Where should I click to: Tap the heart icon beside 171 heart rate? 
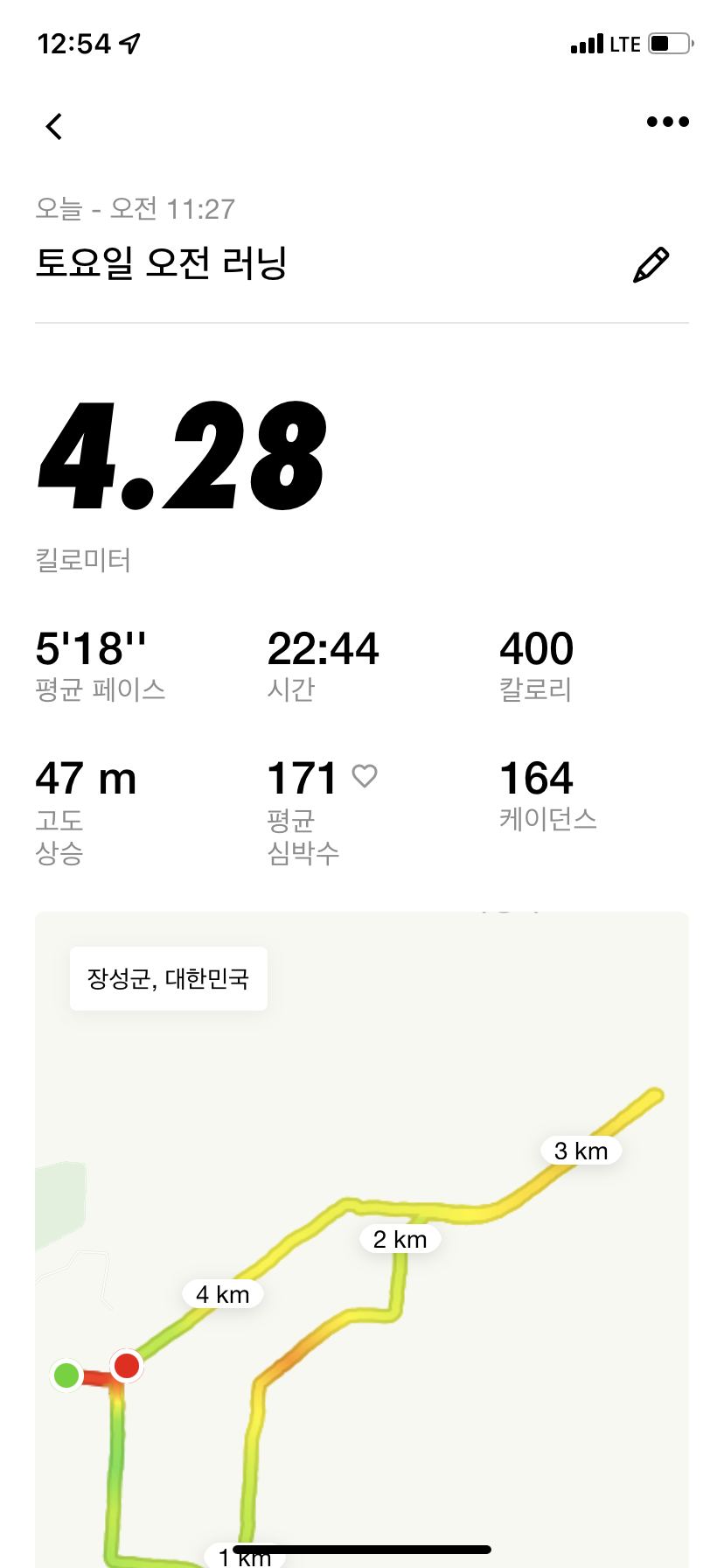point(365,775)
